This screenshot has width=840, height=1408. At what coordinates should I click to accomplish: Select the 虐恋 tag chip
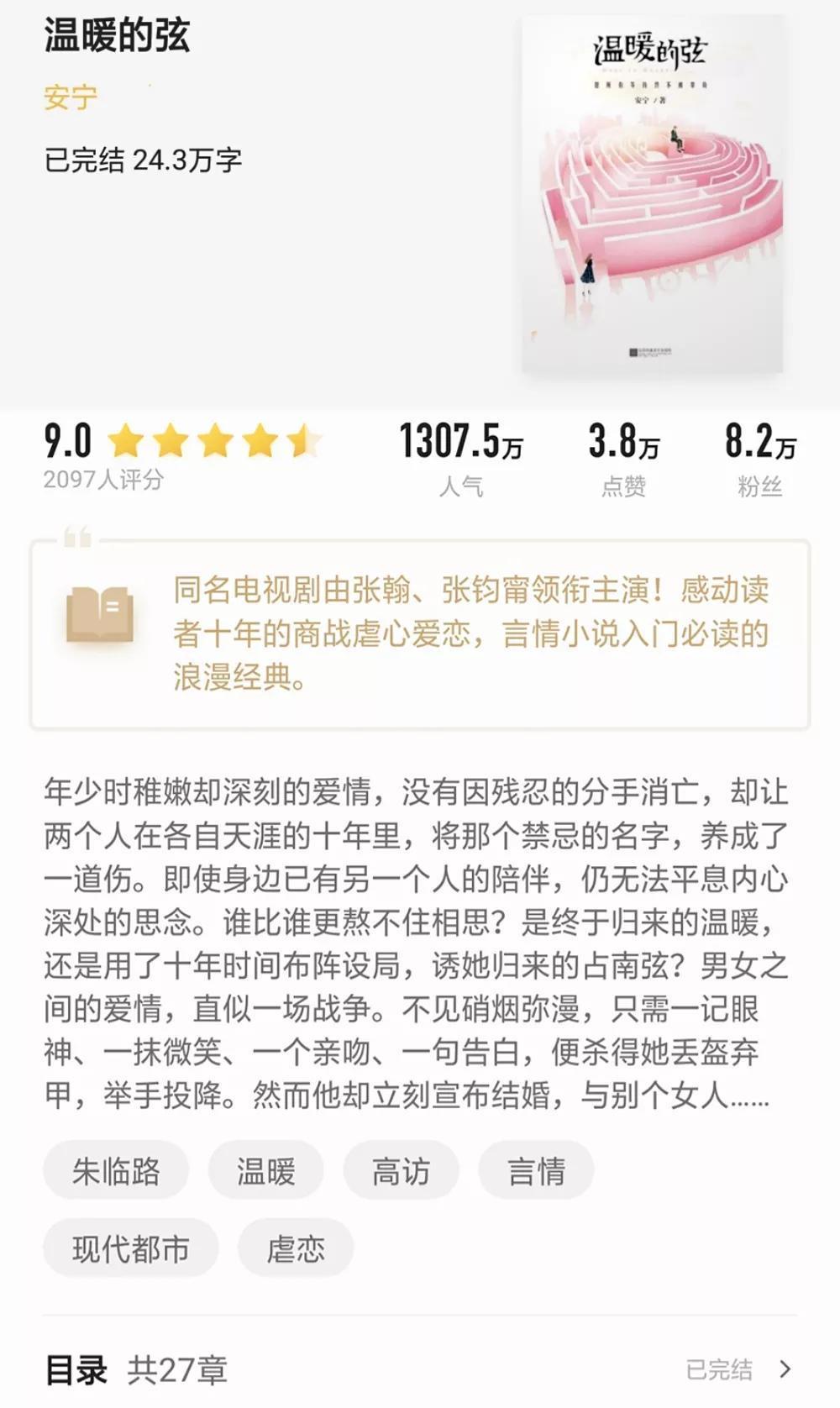pos(296,1248)
